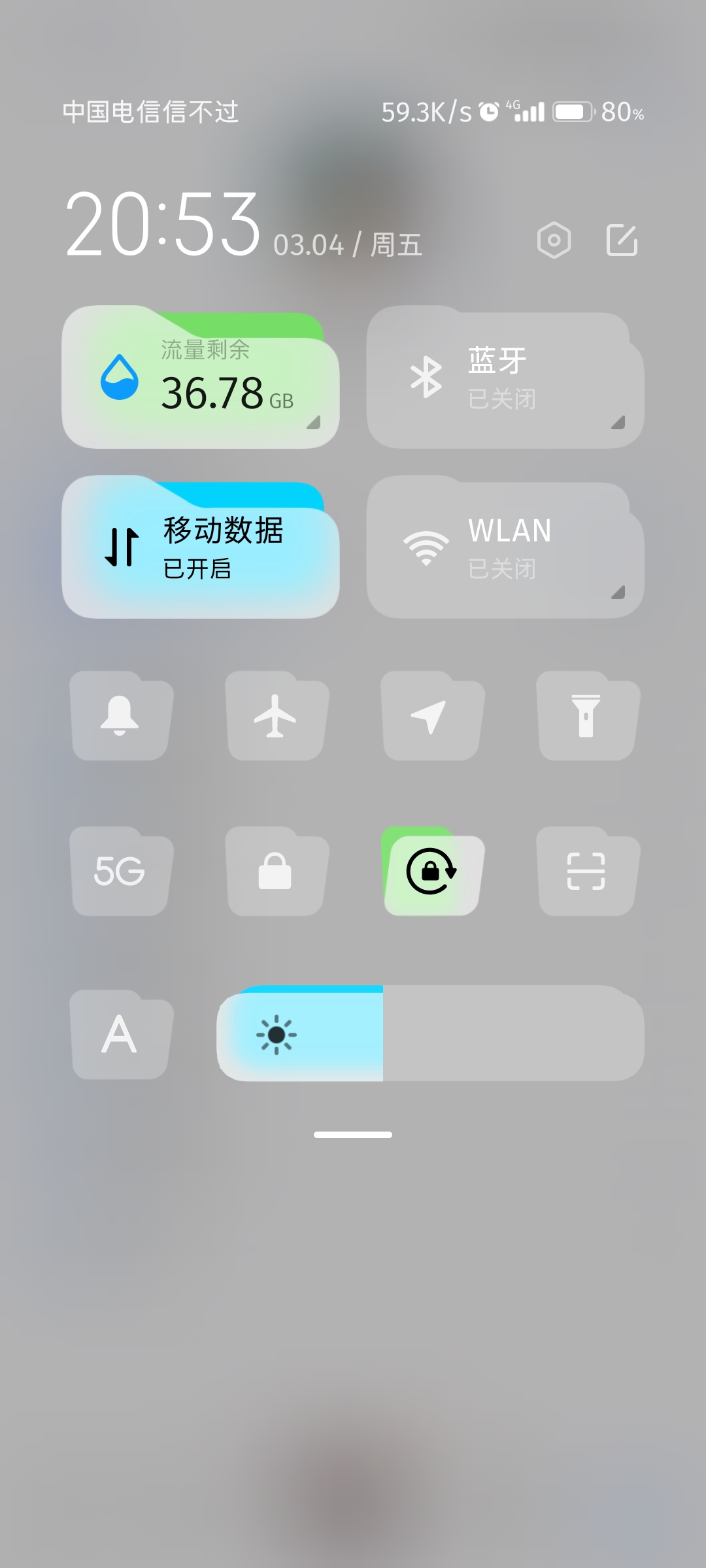Switch on the flashlight
This screenshot has height=1568, width=706.
click(588, 716)
